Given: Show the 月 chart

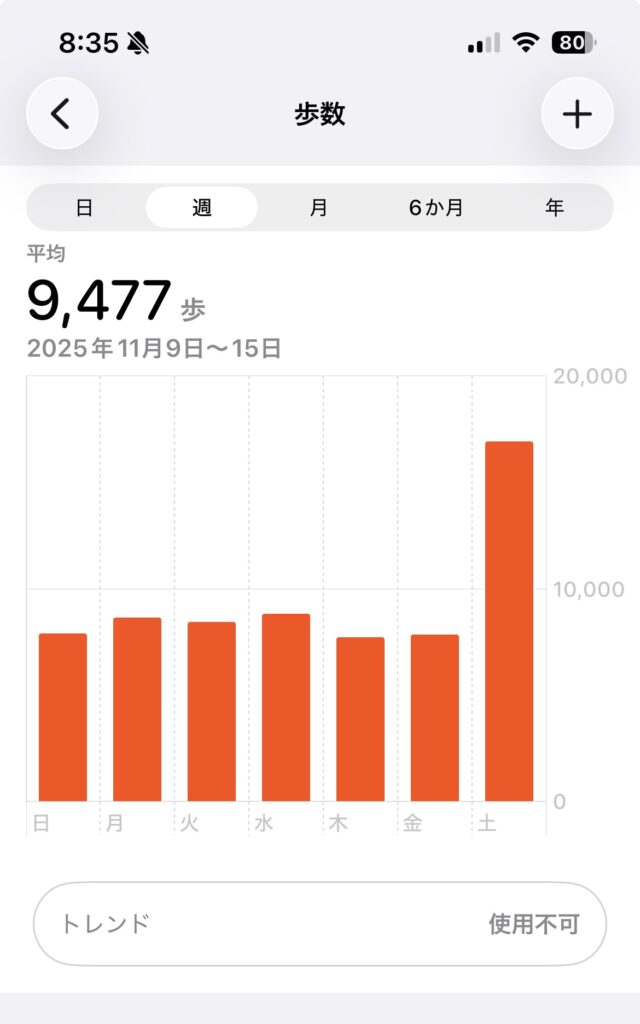Looking at the screenshot, I should click(318, 208).
